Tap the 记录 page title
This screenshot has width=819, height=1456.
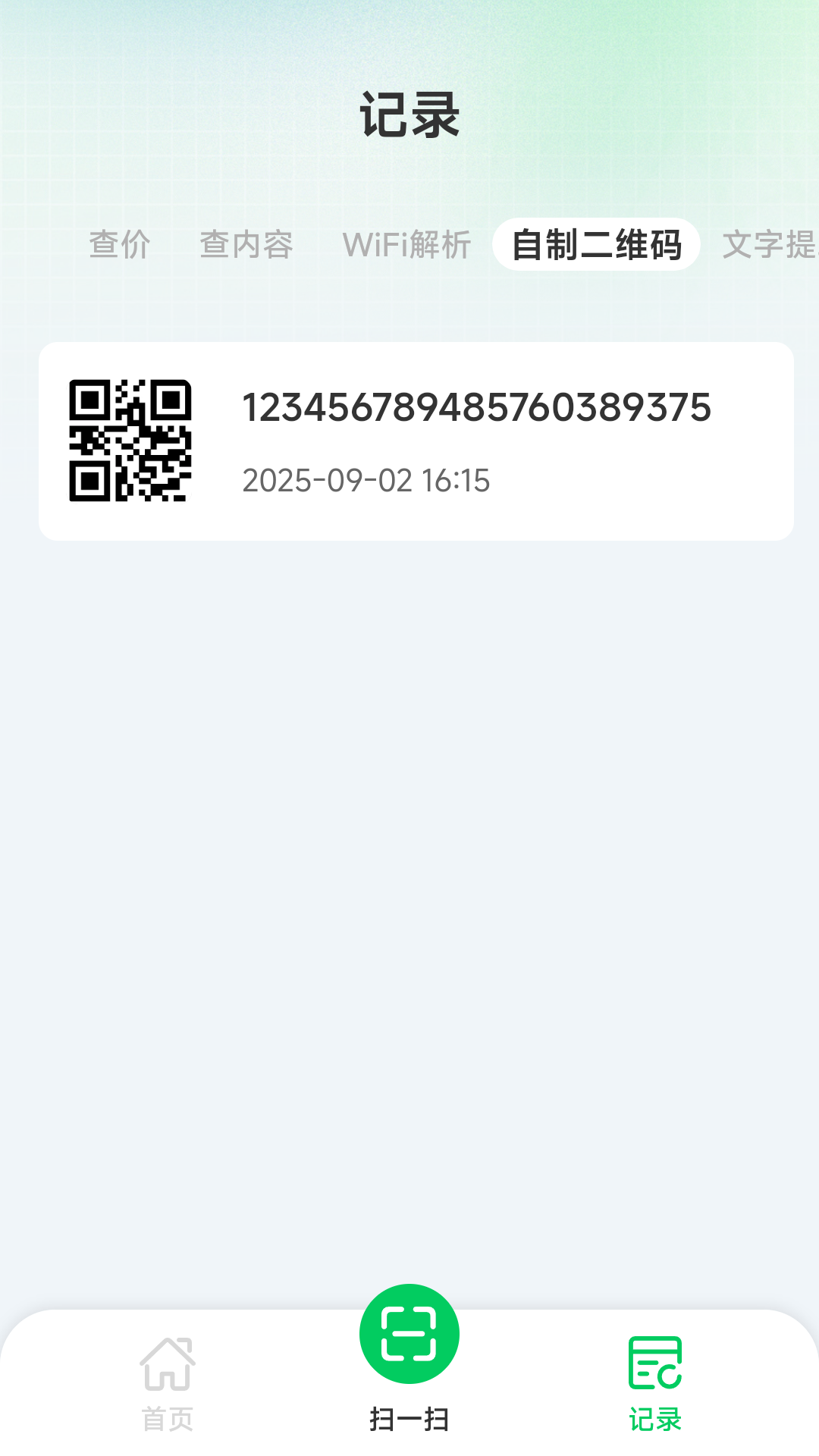(409, 115)
